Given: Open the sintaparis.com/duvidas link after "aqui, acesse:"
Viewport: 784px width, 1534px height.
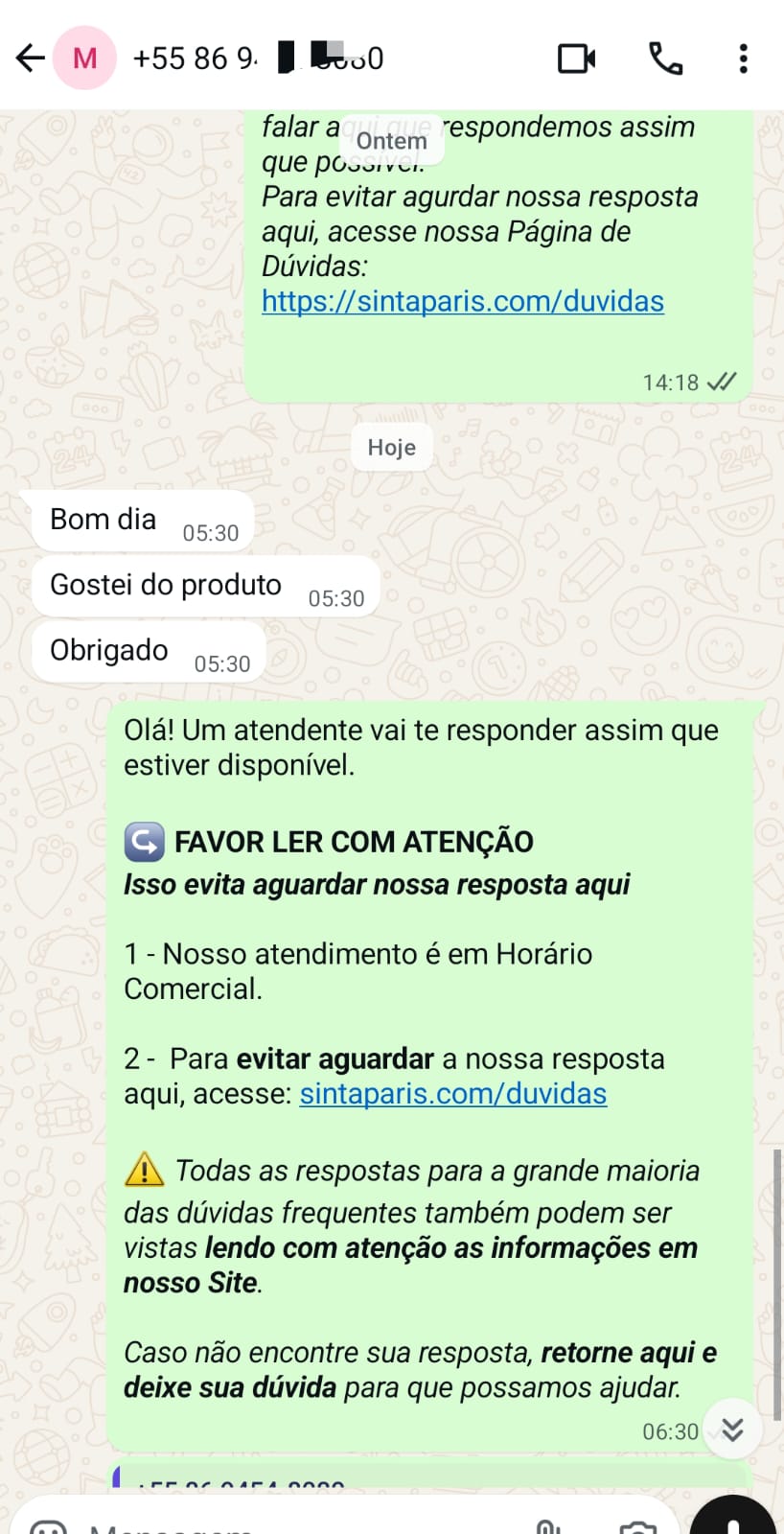Looking at the screenshot, I should (x=452, y=1094).
